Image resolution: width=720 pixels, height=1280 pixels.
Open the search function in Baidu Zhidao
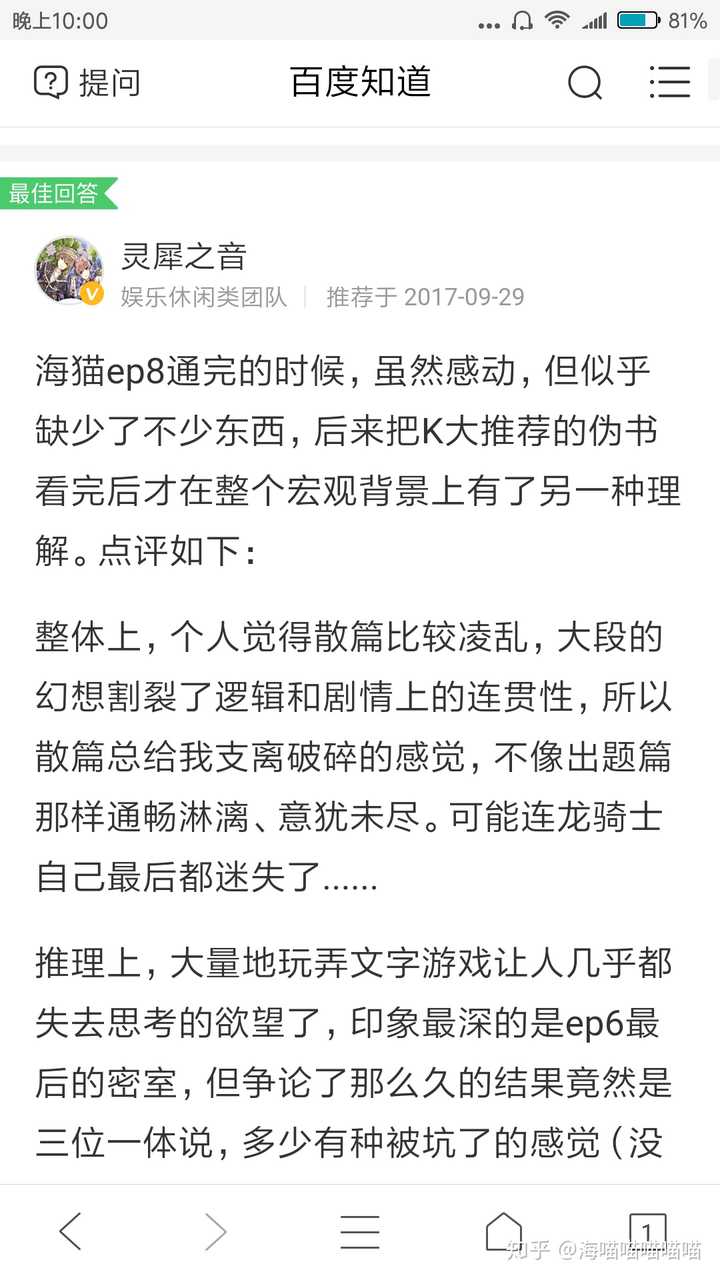pyautogui.click(x=586, y=83)
